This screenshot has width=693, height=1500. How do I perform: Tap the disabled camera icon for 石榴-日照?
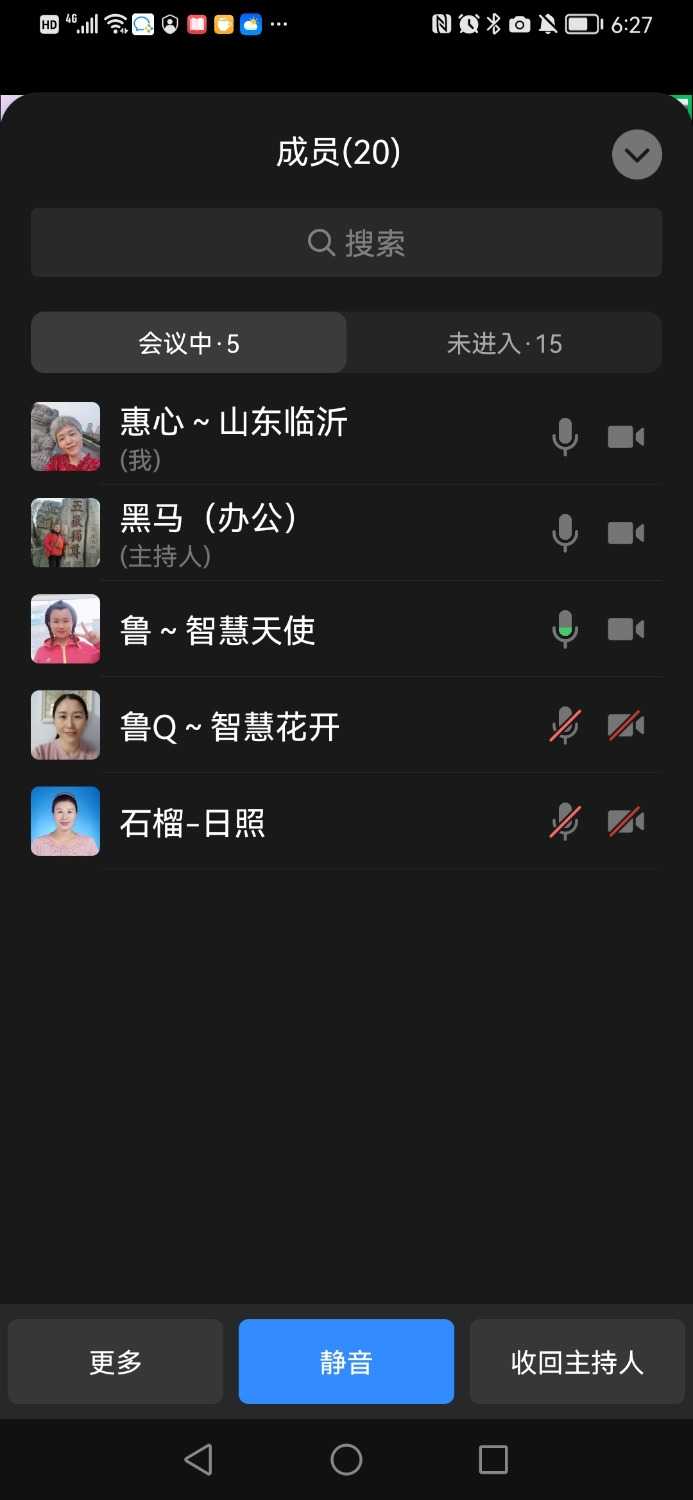pos(626,822)
